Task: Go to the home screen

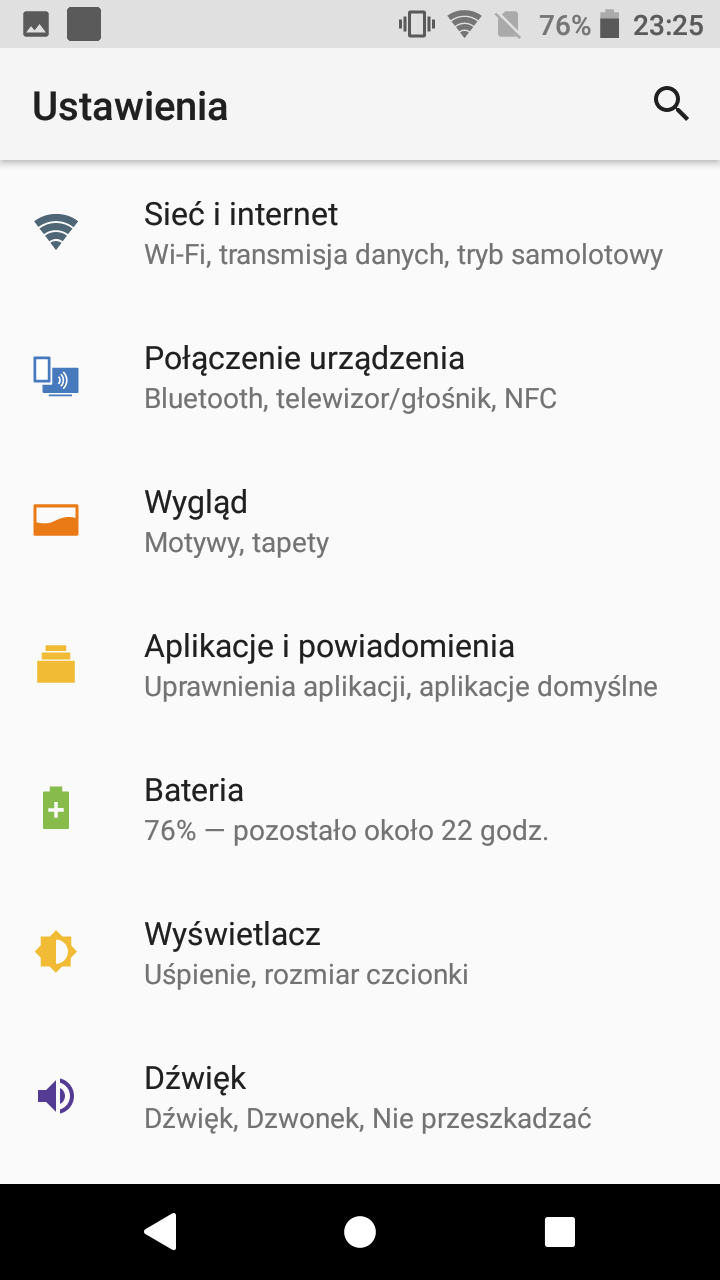Action: 360,1232
